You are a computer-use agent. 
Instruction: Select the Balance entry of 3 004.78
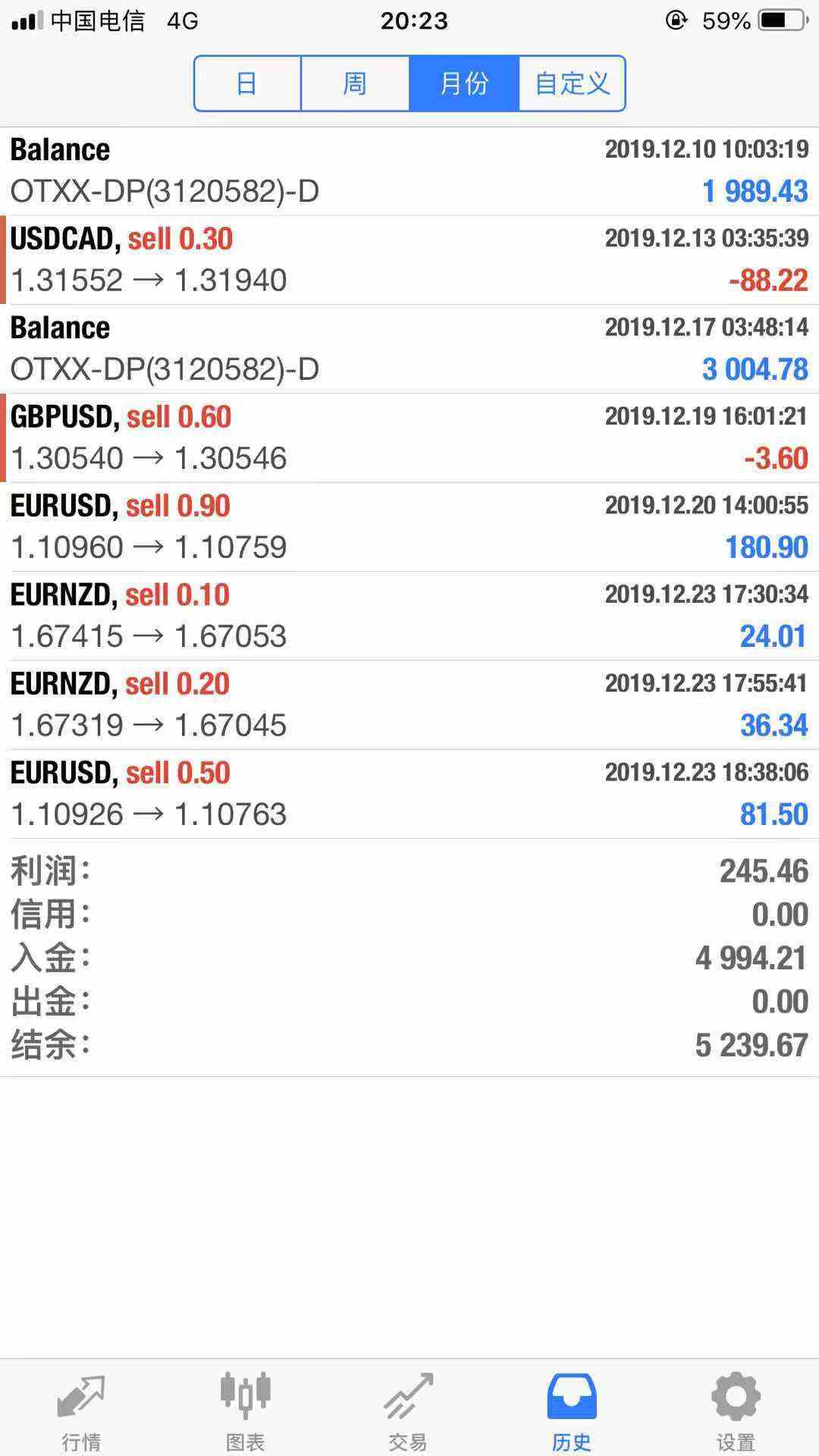(409, 349)
